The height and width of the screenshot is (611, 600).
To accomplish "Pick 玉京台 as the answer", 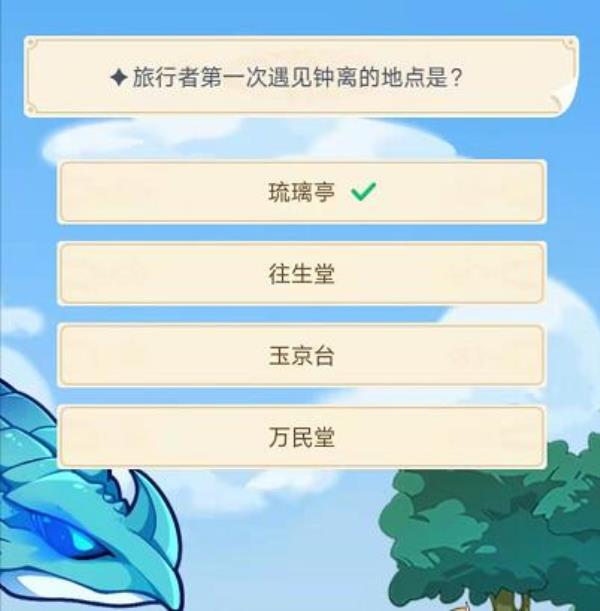I will (301, 355).
